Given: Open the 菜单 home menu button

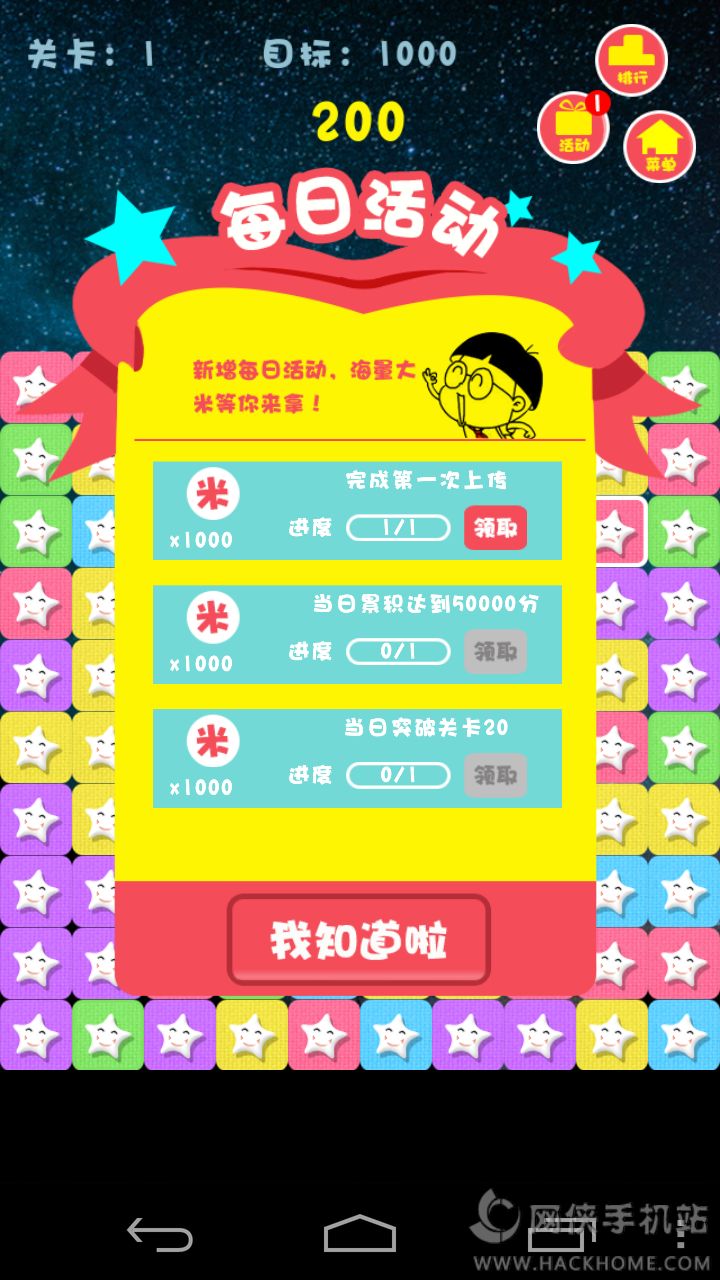Looking at the screenshot, I should [659, 146].
